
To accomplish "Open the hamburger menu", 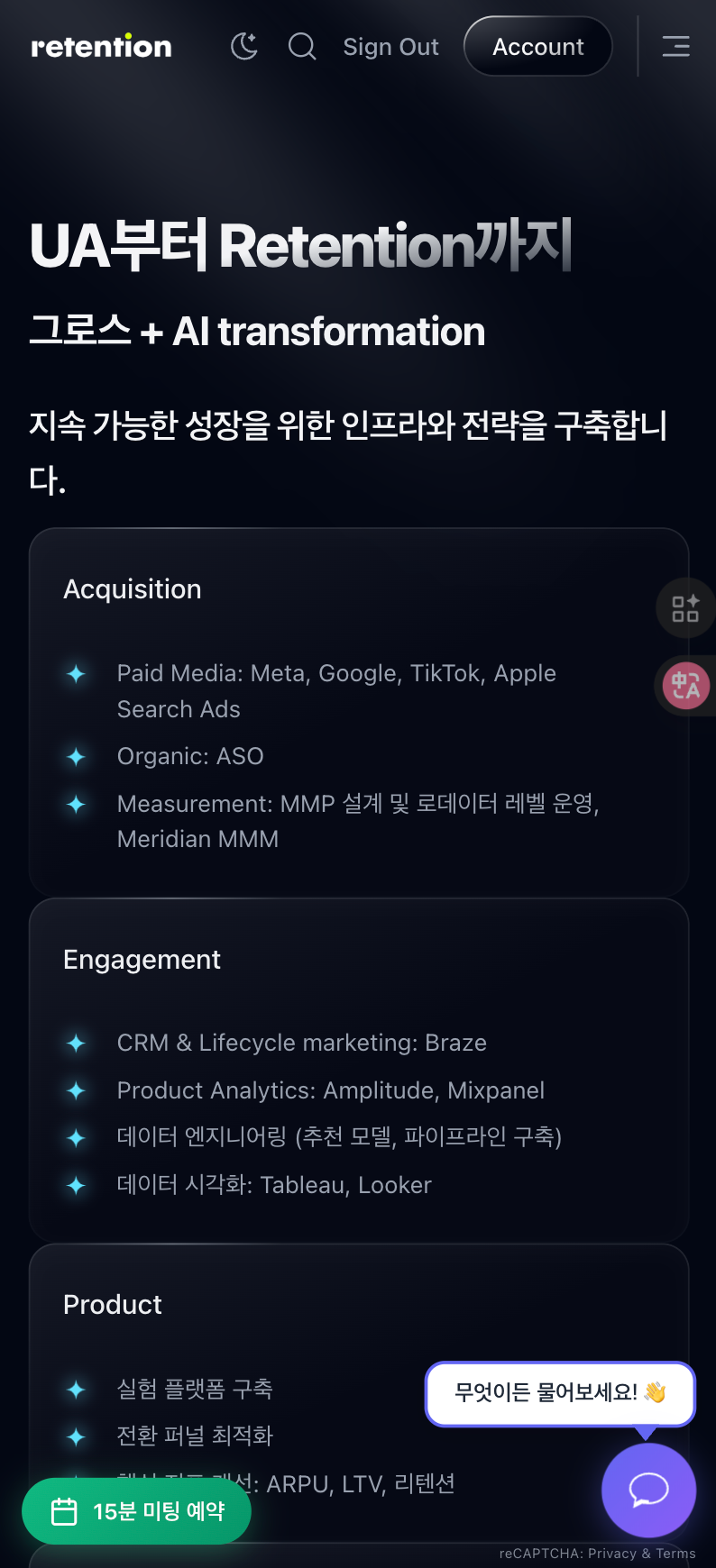I will coord(675,46).
